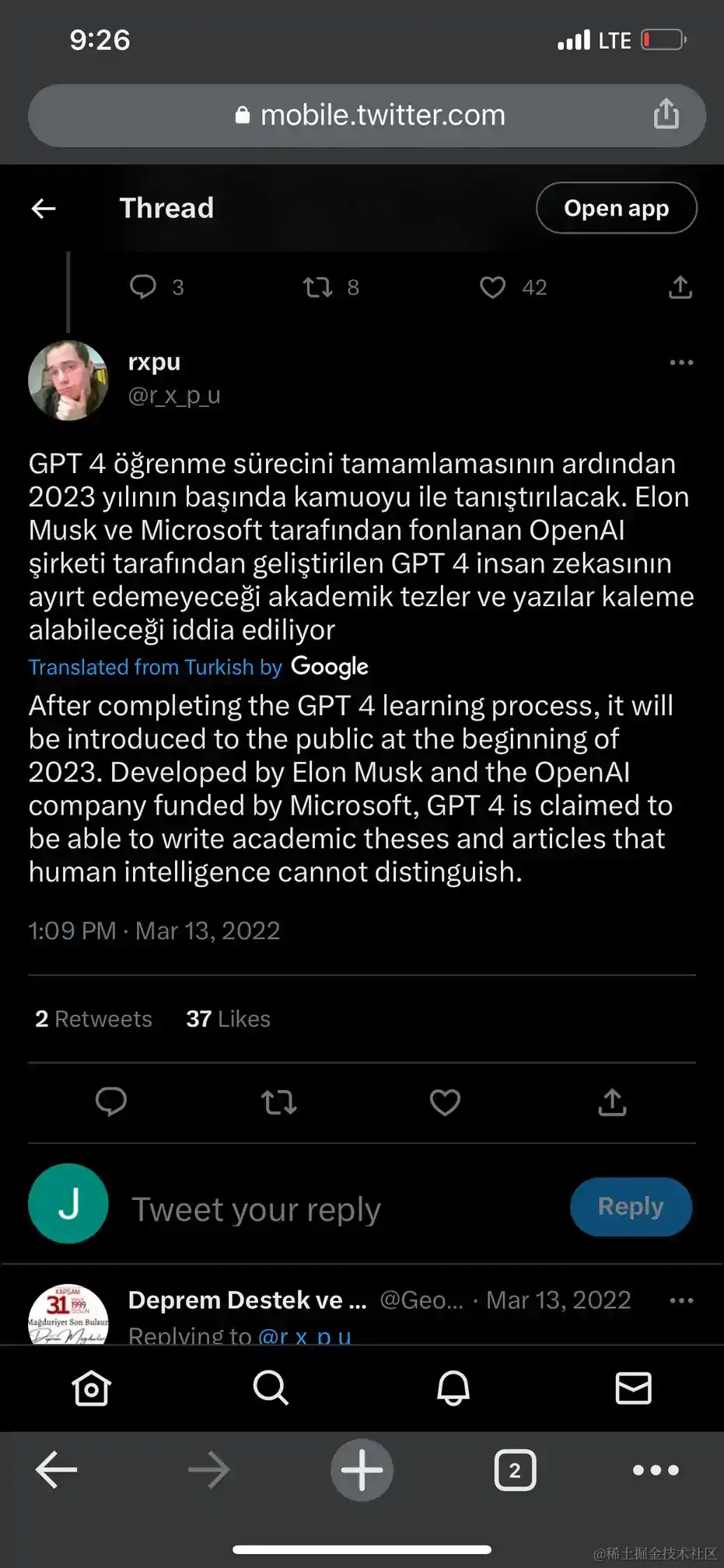This screenshot has height=1568, width=724.
Task: Open the Translated from Turkish link
Action: [x=156, y=667]
